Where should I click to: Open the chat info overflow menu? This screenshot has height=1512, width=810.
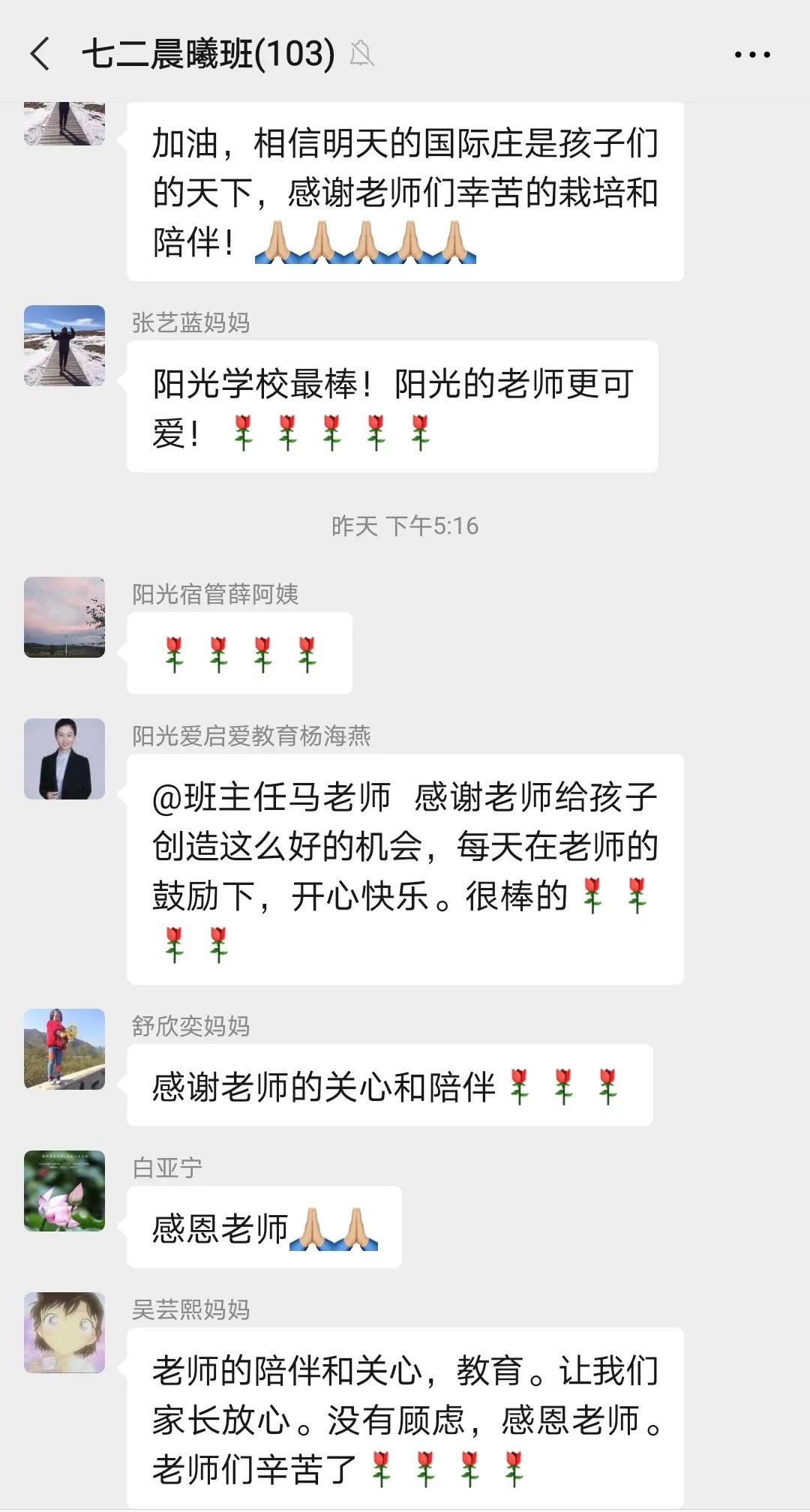[751, 55]
